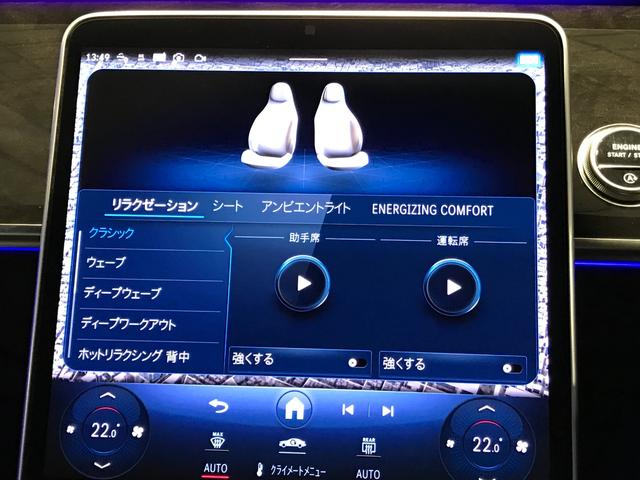Screen dimensions: 640x480
Task: Open the アンビエントライト tab
Action: click(x=306, y=208)
